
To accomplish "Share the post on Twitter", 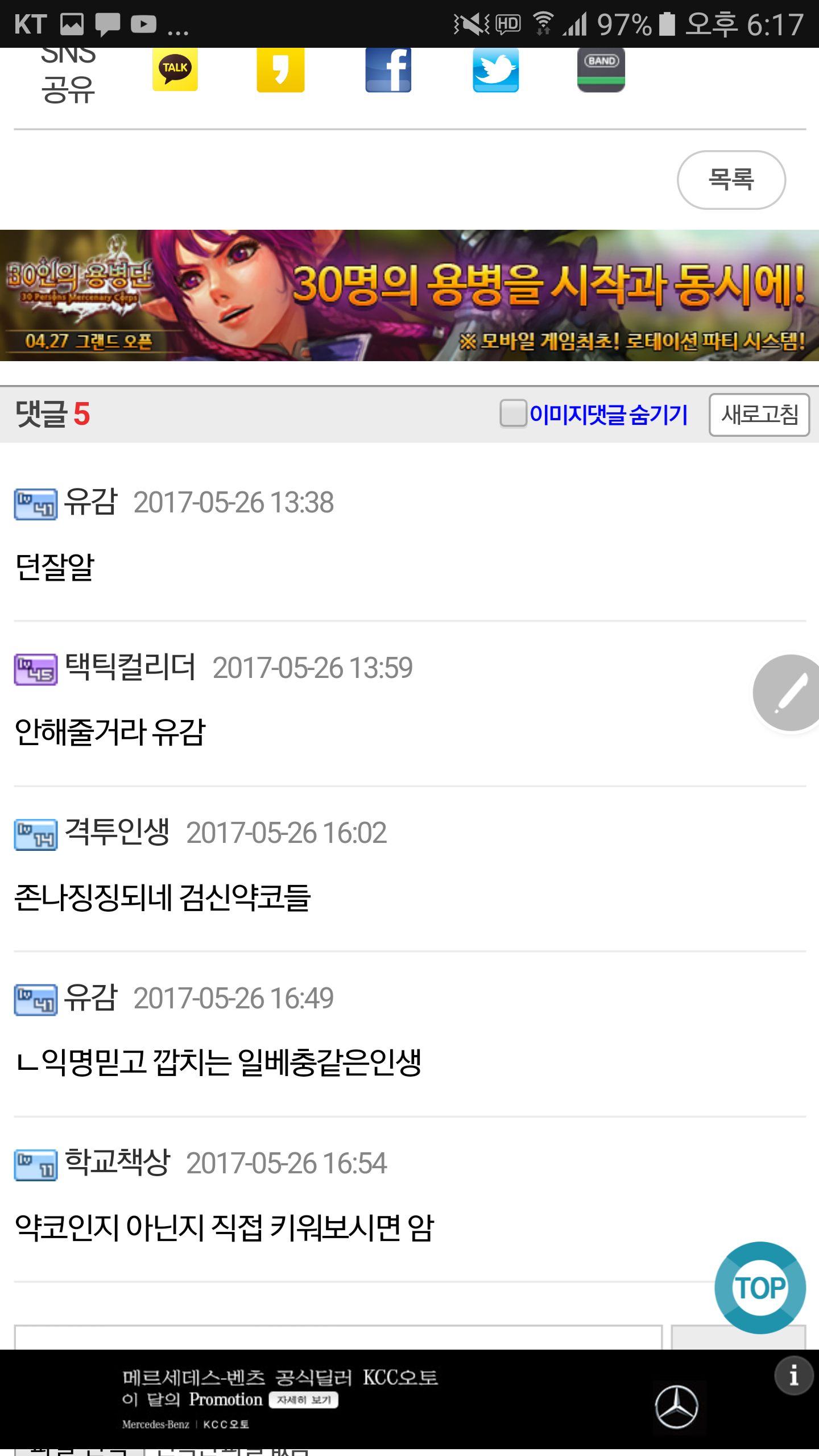I will (x=496, y=69).
